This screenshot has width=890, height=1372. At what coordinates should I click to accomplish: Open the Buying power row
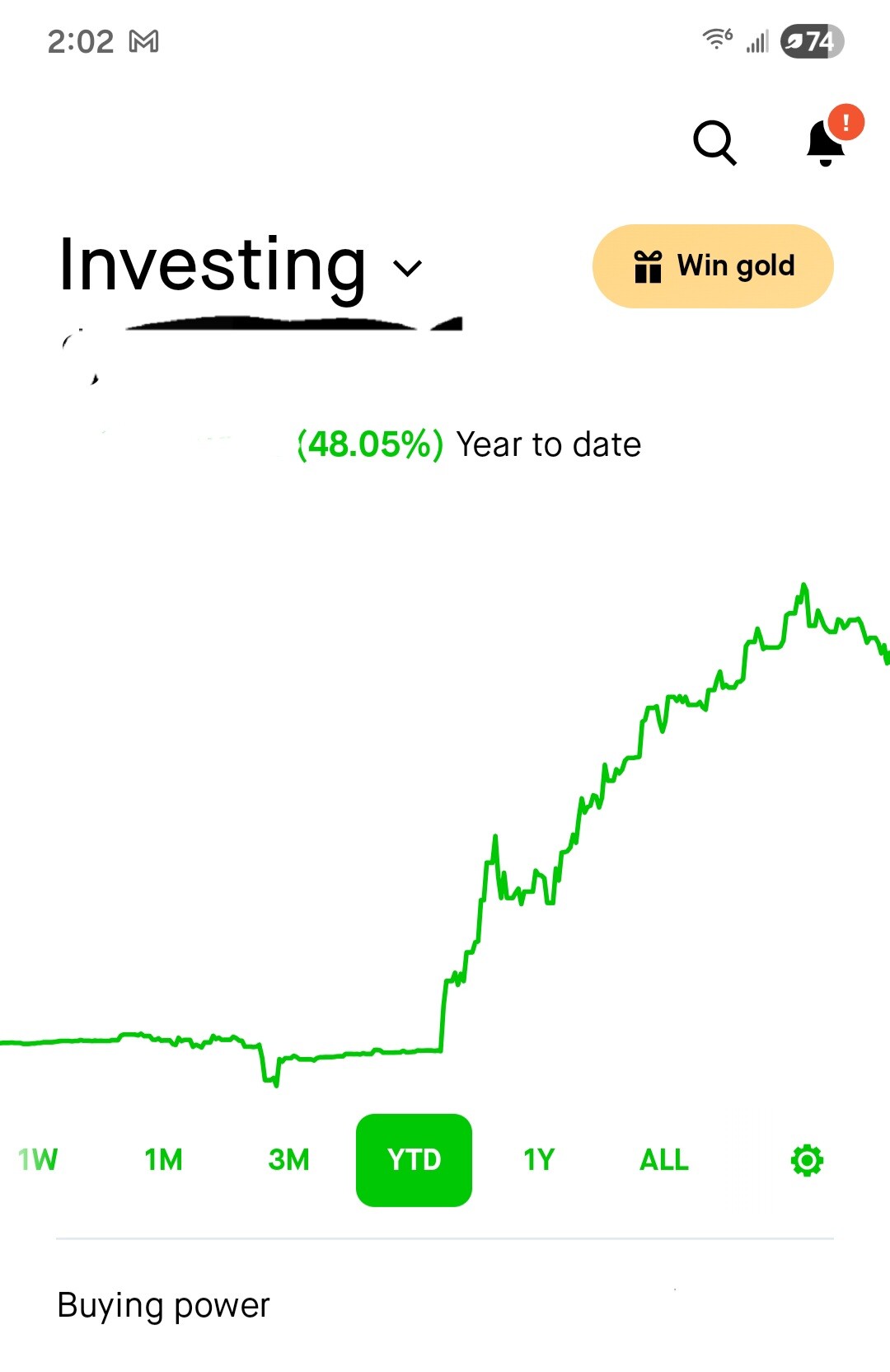445,1305
